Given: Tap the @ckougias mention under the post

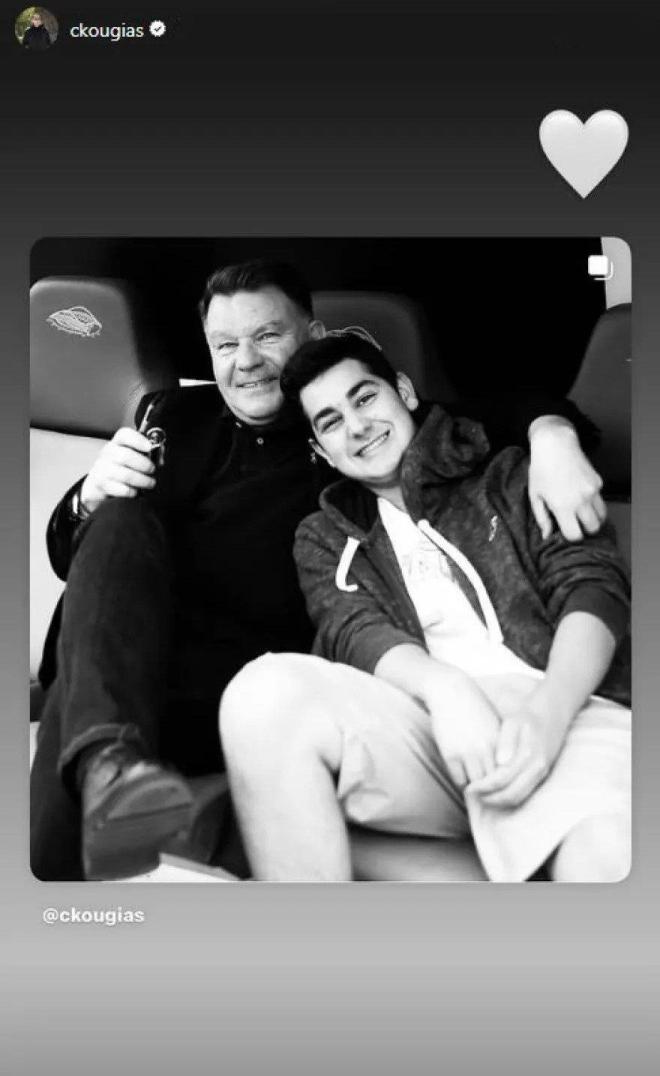Looking at the screenshot, I should pyautogui.click(x=93, y=915).
